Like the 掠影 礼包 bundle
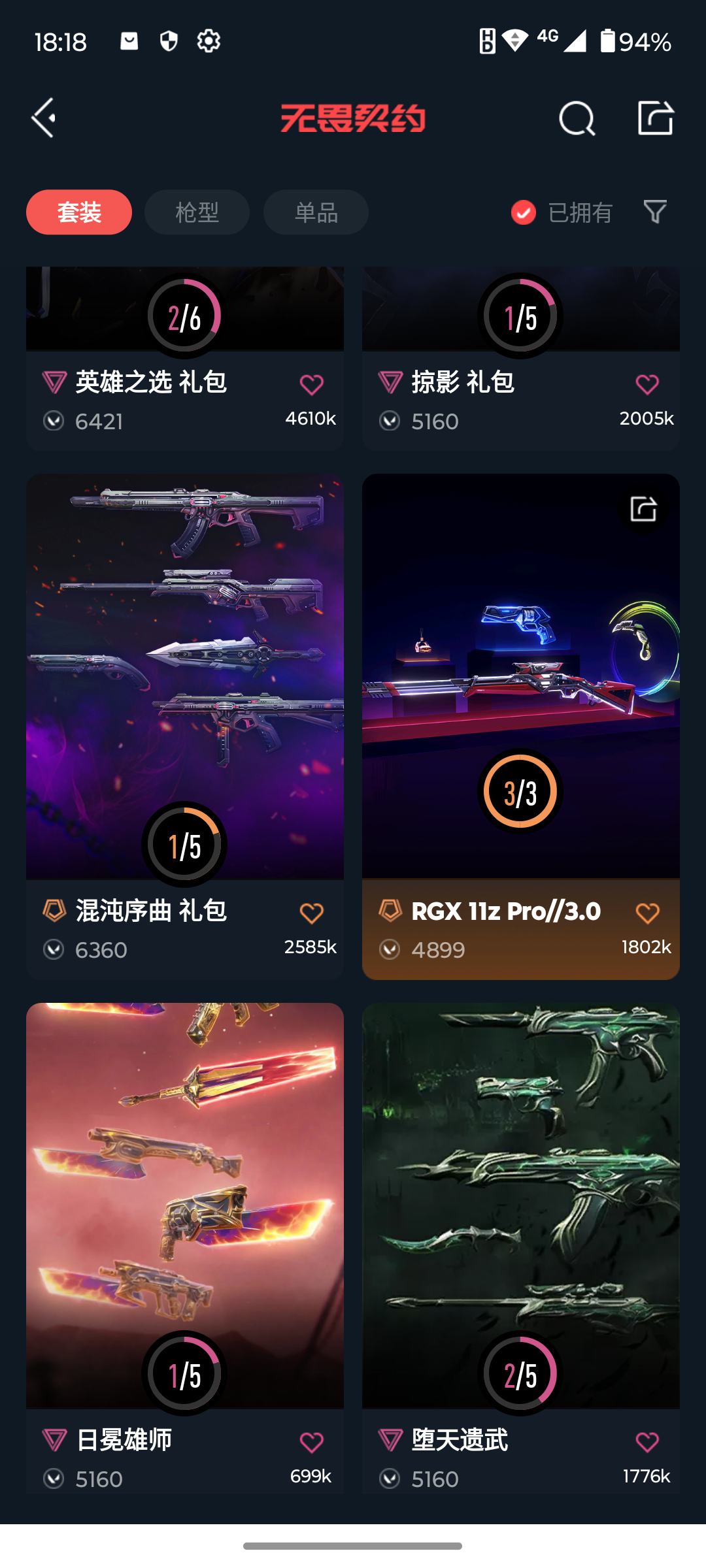The image size is (706, 1568). (647, 385)
